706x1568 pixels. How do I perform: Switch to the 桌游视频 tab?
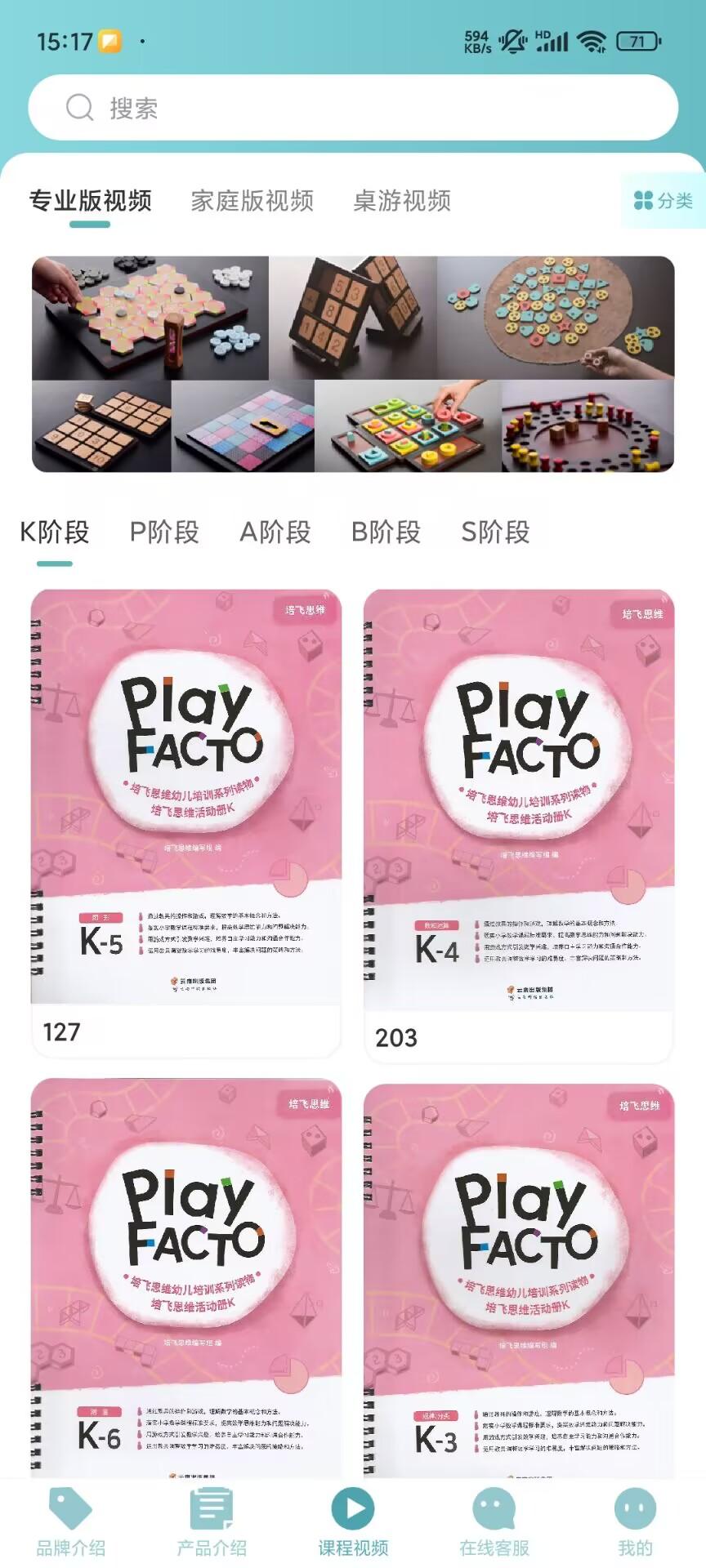click(401, 201)
